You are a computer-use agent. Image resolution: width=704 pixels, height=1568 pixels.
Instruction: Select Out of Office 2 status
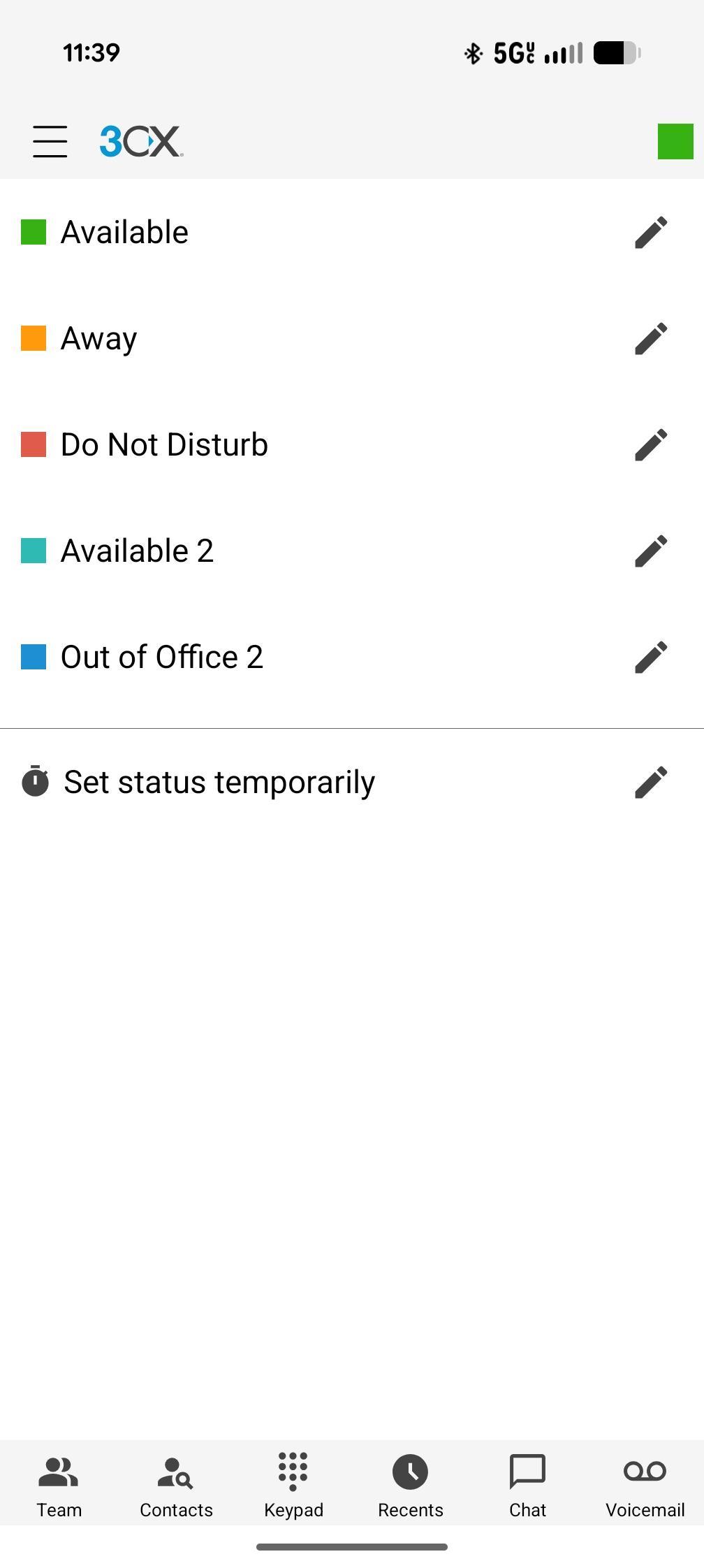tap(161, 657)
